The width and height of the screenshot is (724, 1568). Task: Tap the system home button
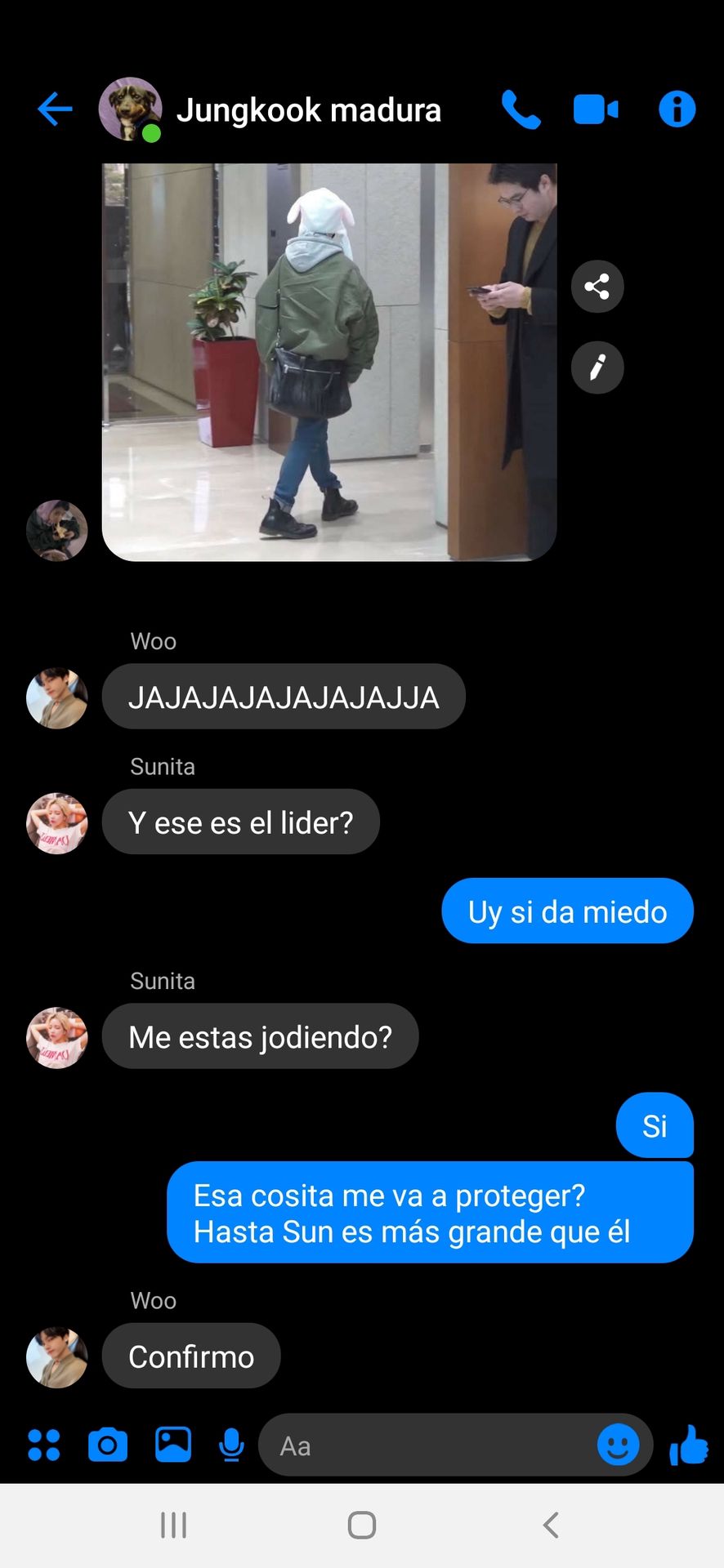[x=362, y=1525]
